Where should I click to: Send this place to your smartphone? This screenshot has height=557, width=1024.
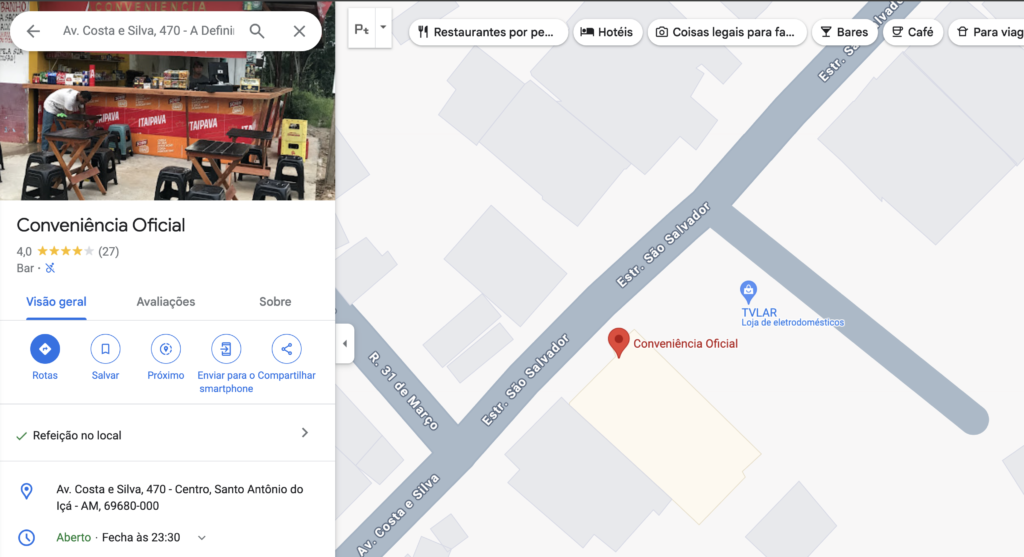tap(226, 349)
